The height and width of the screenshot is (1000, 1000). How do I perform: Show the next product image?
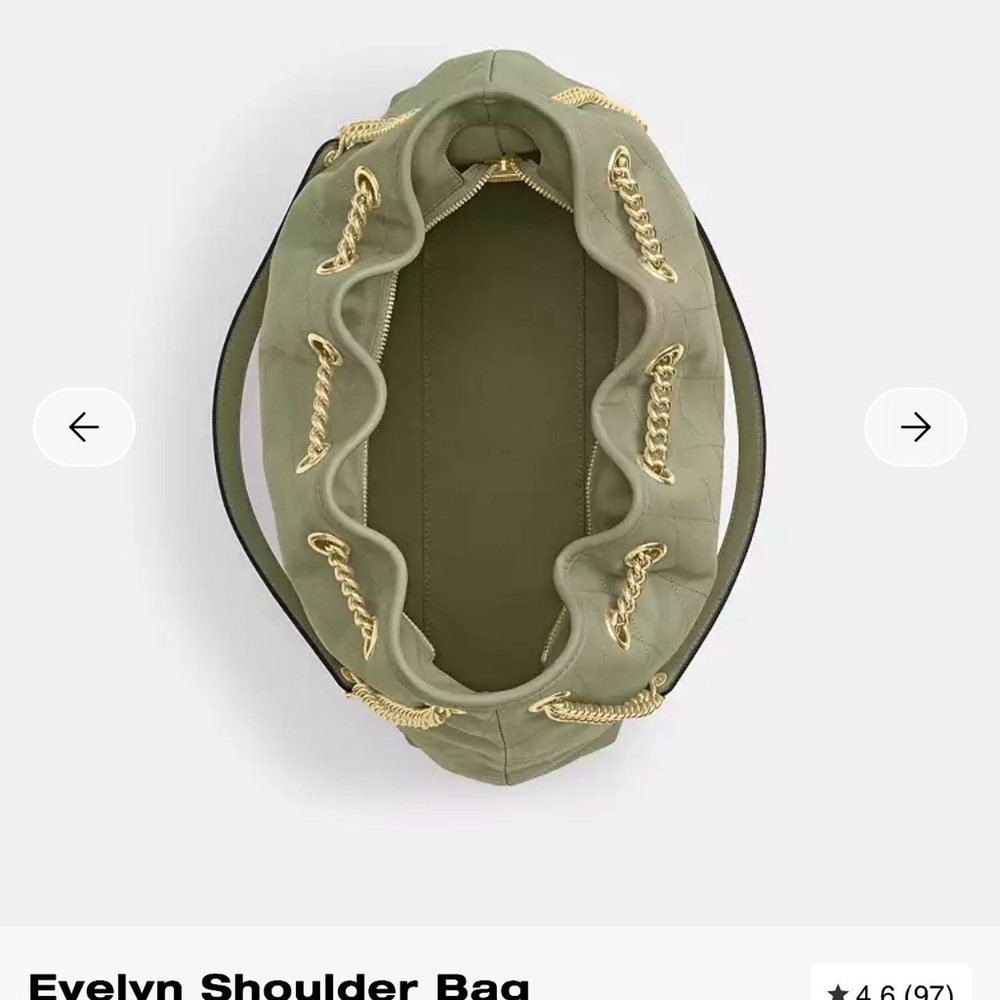pos(915,427)
